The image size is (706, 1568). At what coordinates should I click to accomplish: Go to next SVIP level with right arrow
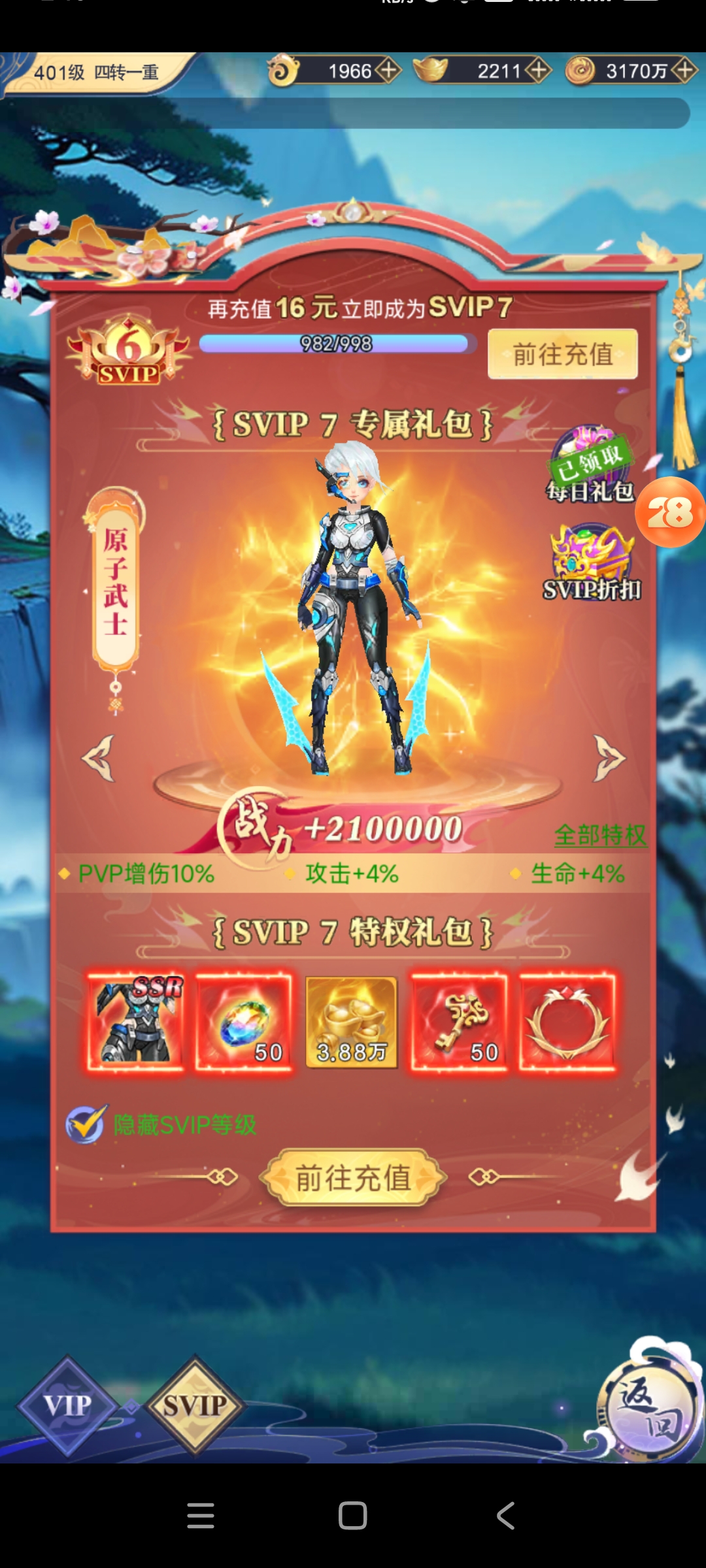609,758
